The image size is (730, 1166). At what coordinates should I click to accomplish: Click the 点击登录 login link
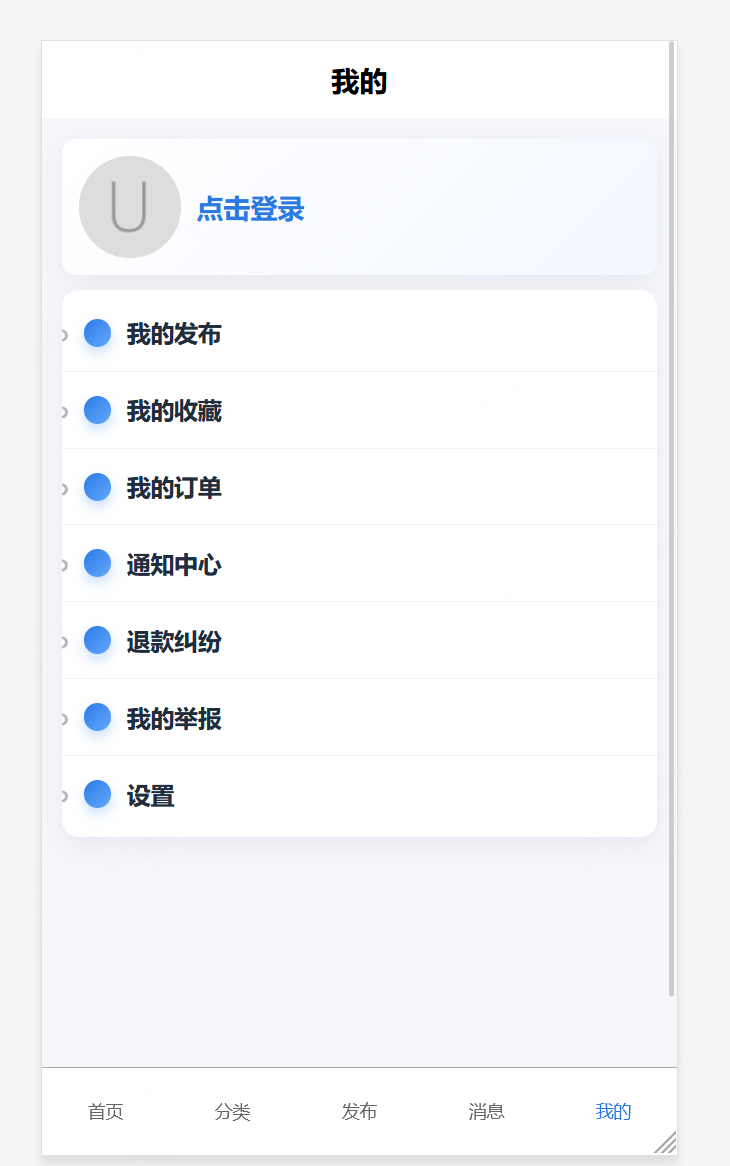point(250,207)
